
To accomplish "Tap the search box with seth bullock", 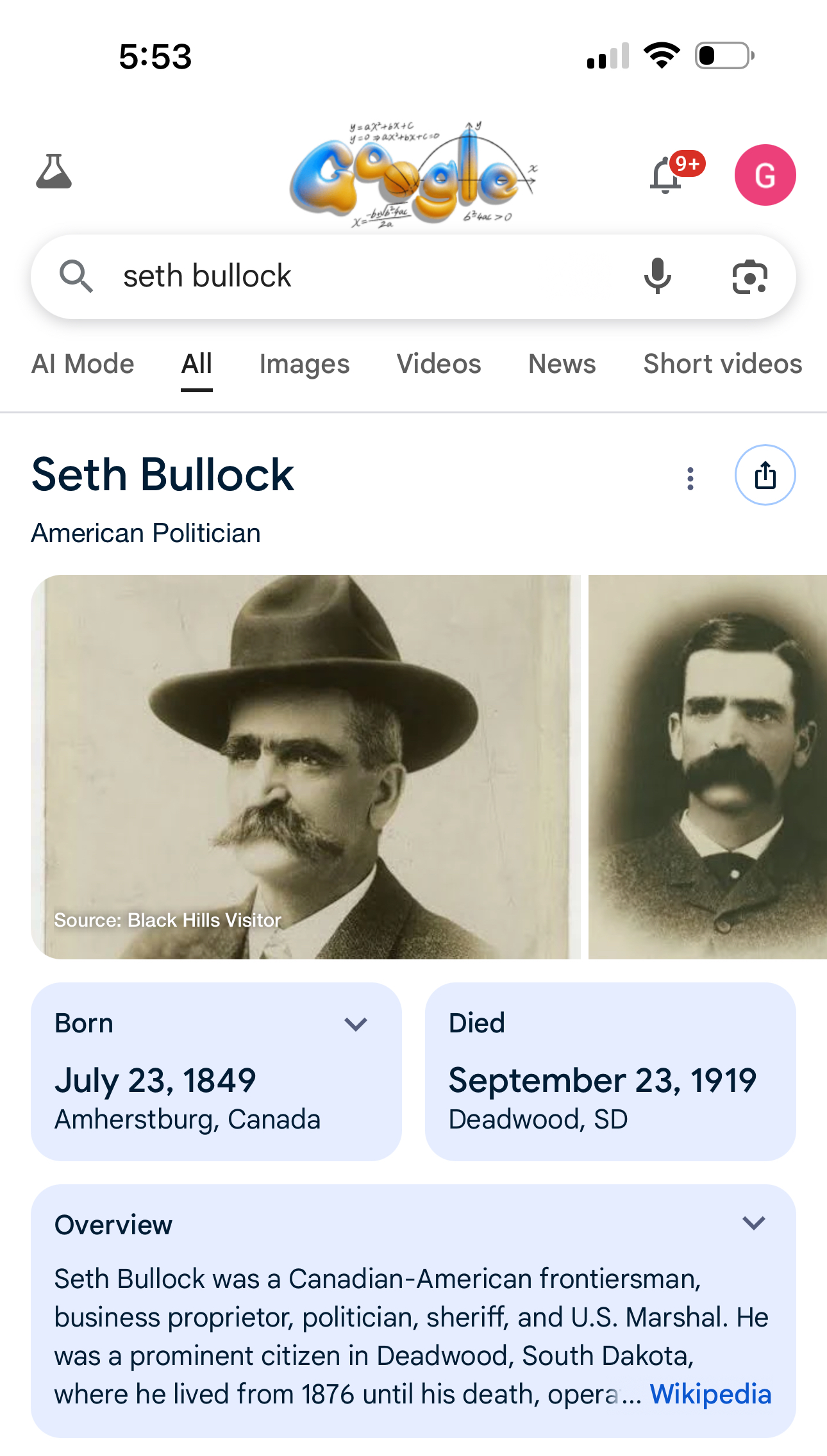I will pos(359,277).
